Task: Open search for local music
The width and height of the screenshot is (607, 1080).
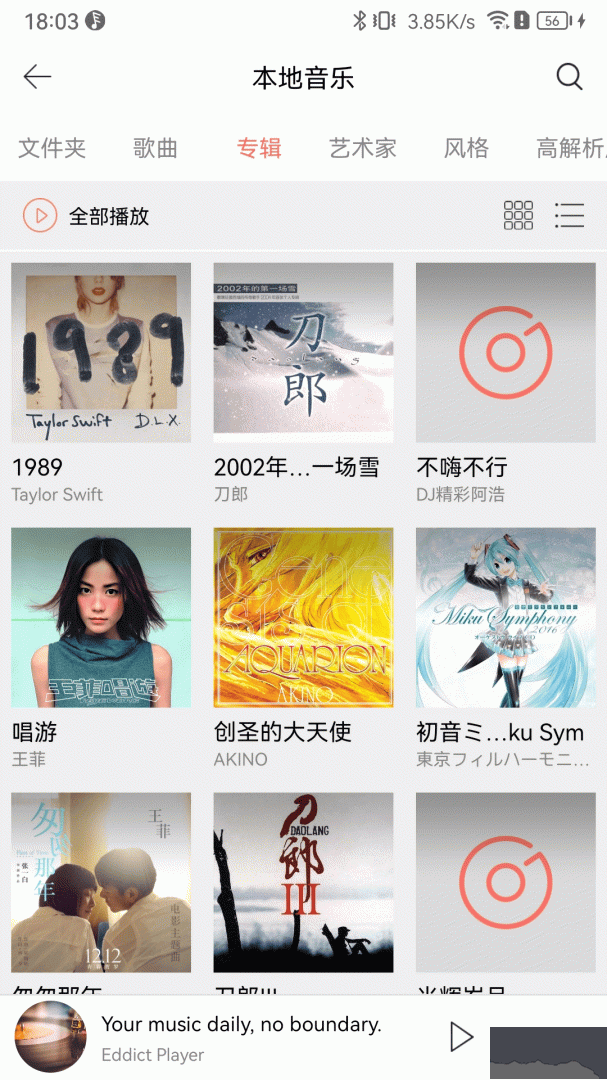Action: [569, 77]
